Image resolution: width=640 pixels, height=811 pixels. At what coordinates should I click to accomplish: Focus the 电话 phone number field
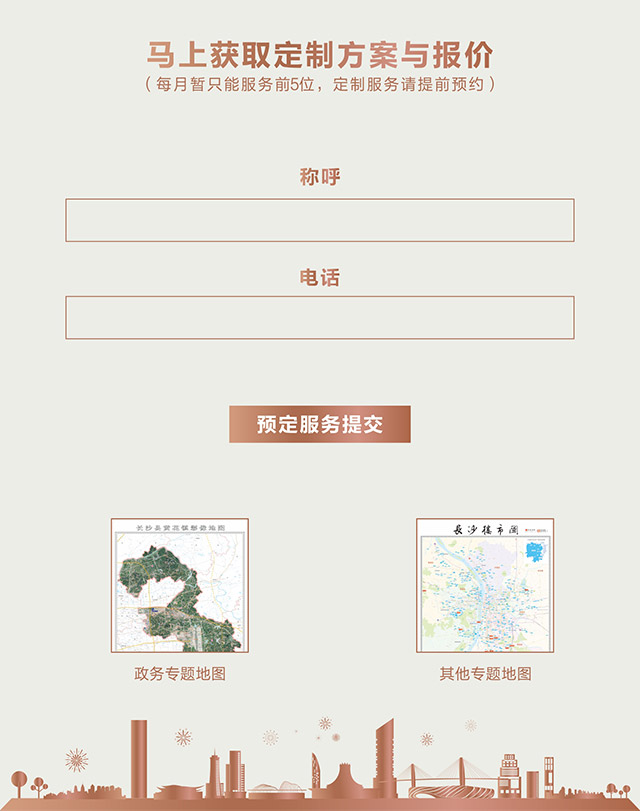320,317
